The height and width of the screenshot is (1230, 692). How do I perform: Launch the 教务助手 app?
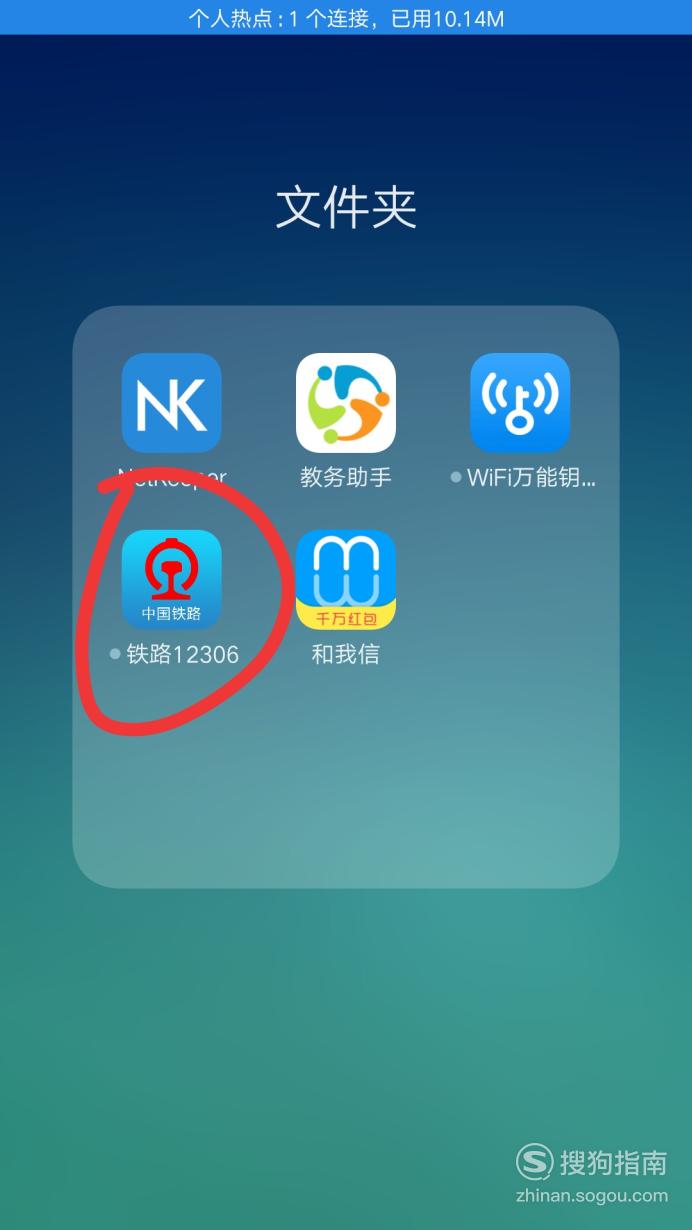(346, 403)
